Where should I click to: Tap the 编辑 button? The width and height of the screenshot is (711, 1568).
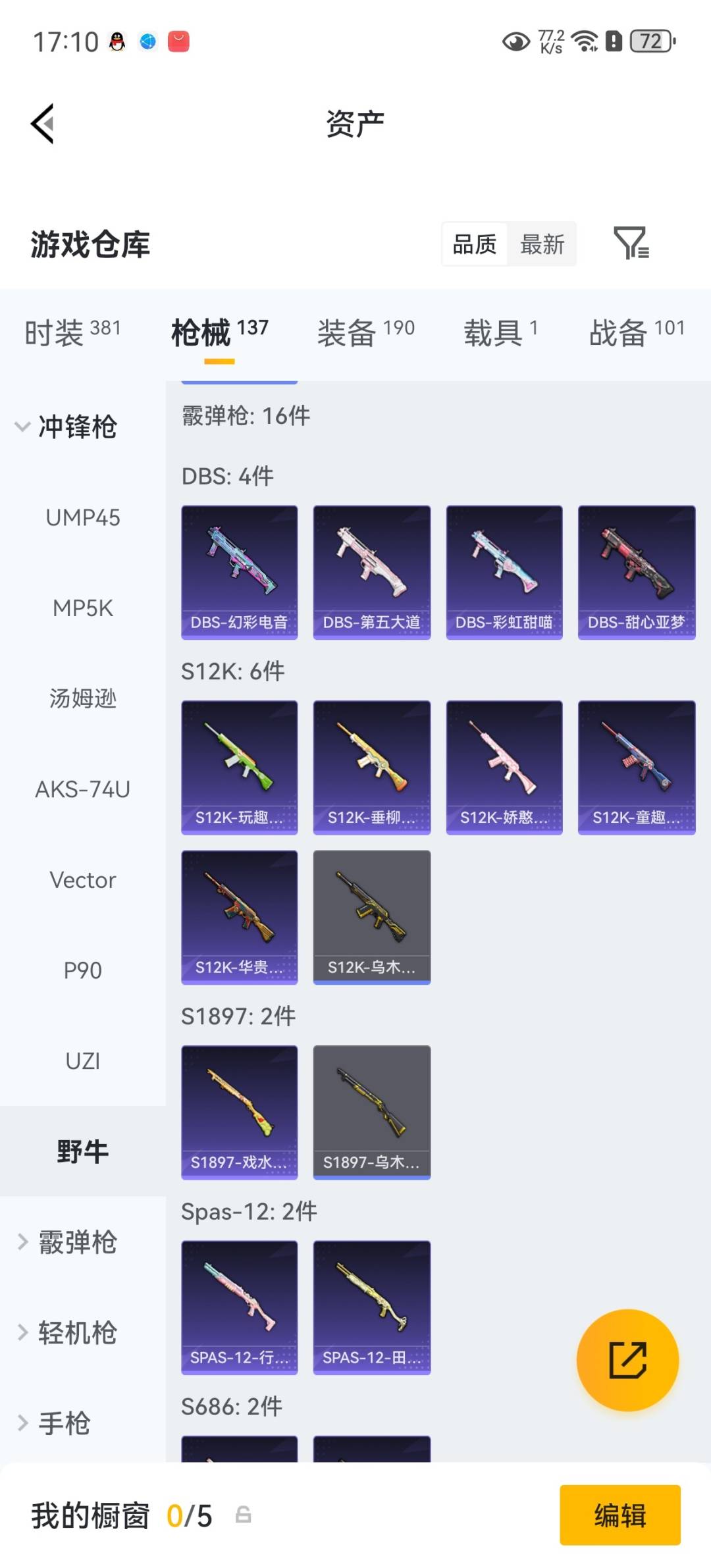(x=619, y=1515)
